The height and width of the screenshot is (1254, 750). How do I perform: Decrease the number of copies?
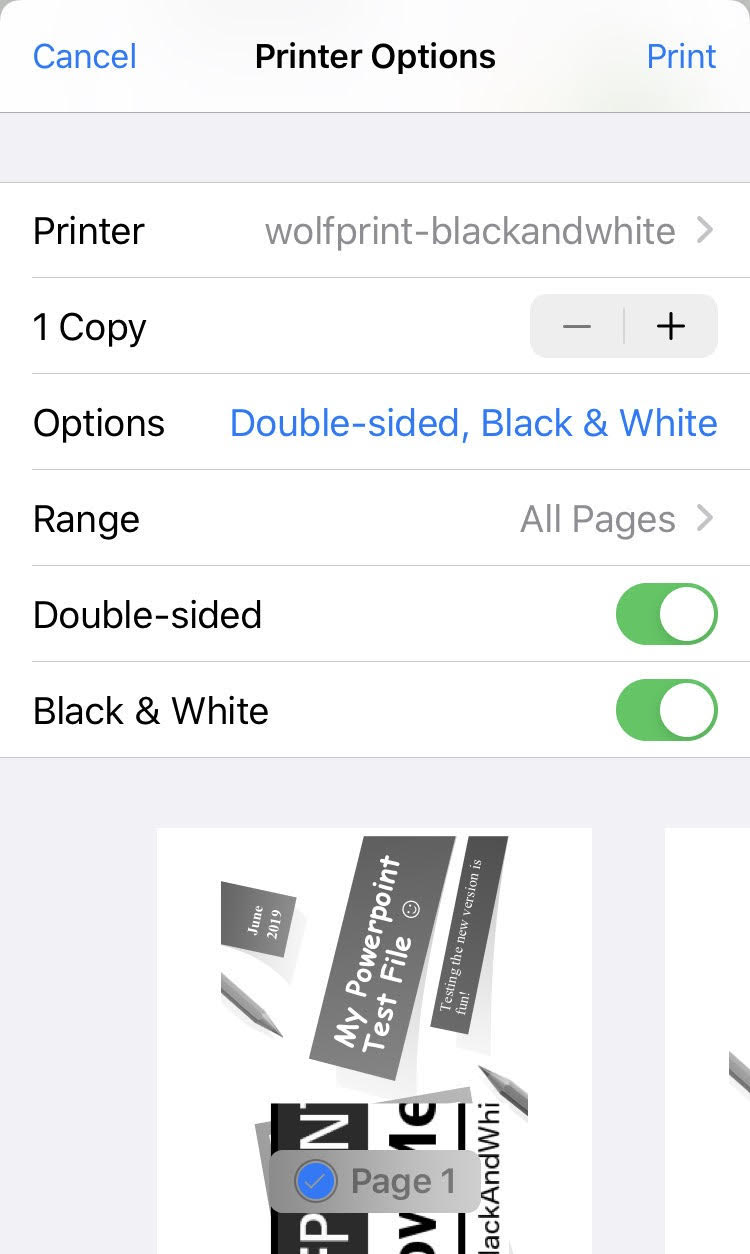coord(577,326)
